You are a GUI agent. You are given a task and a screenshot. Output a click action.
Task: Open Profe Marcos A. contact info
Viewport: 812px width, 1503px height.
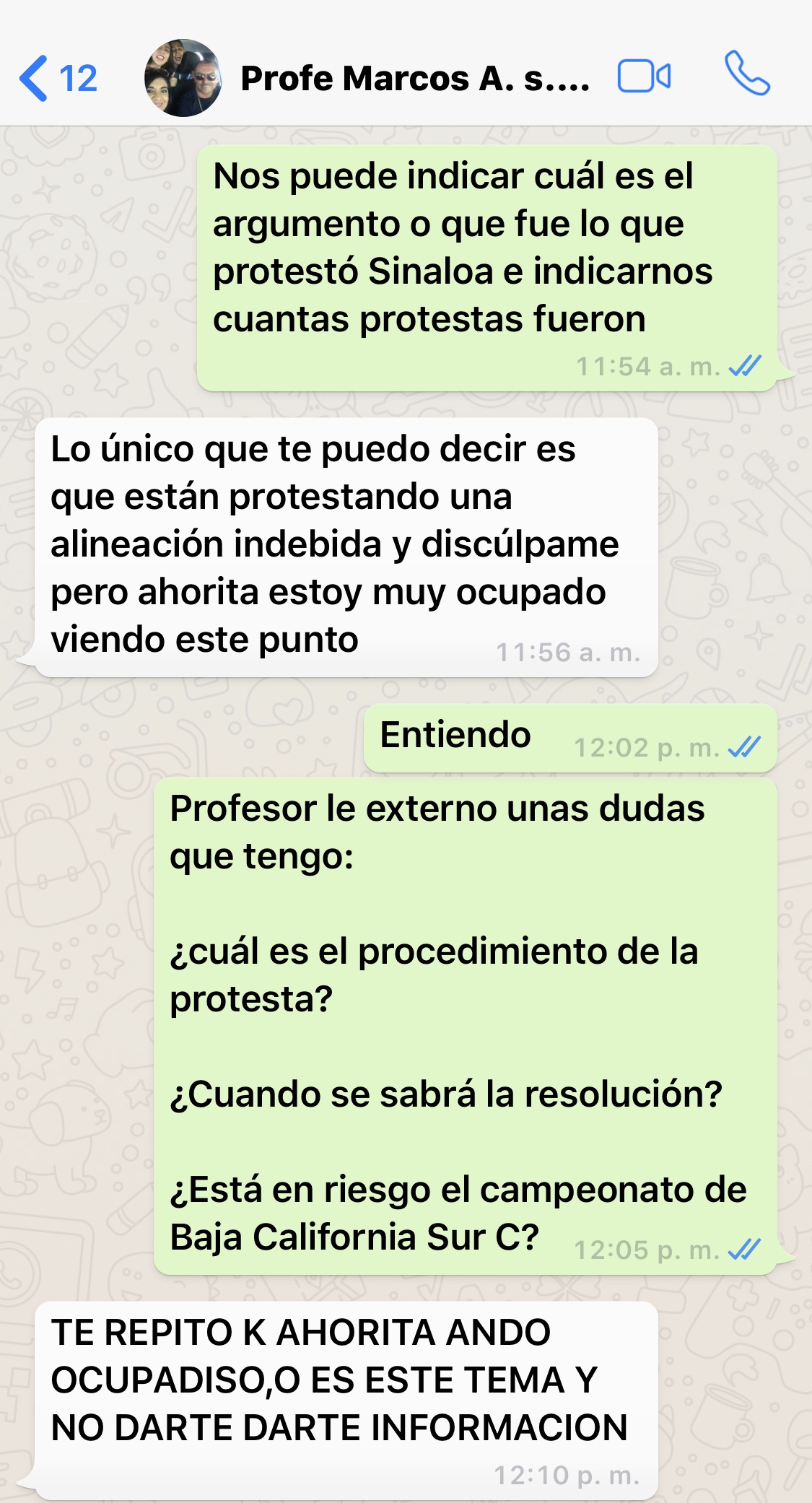[x=414, y=78]
